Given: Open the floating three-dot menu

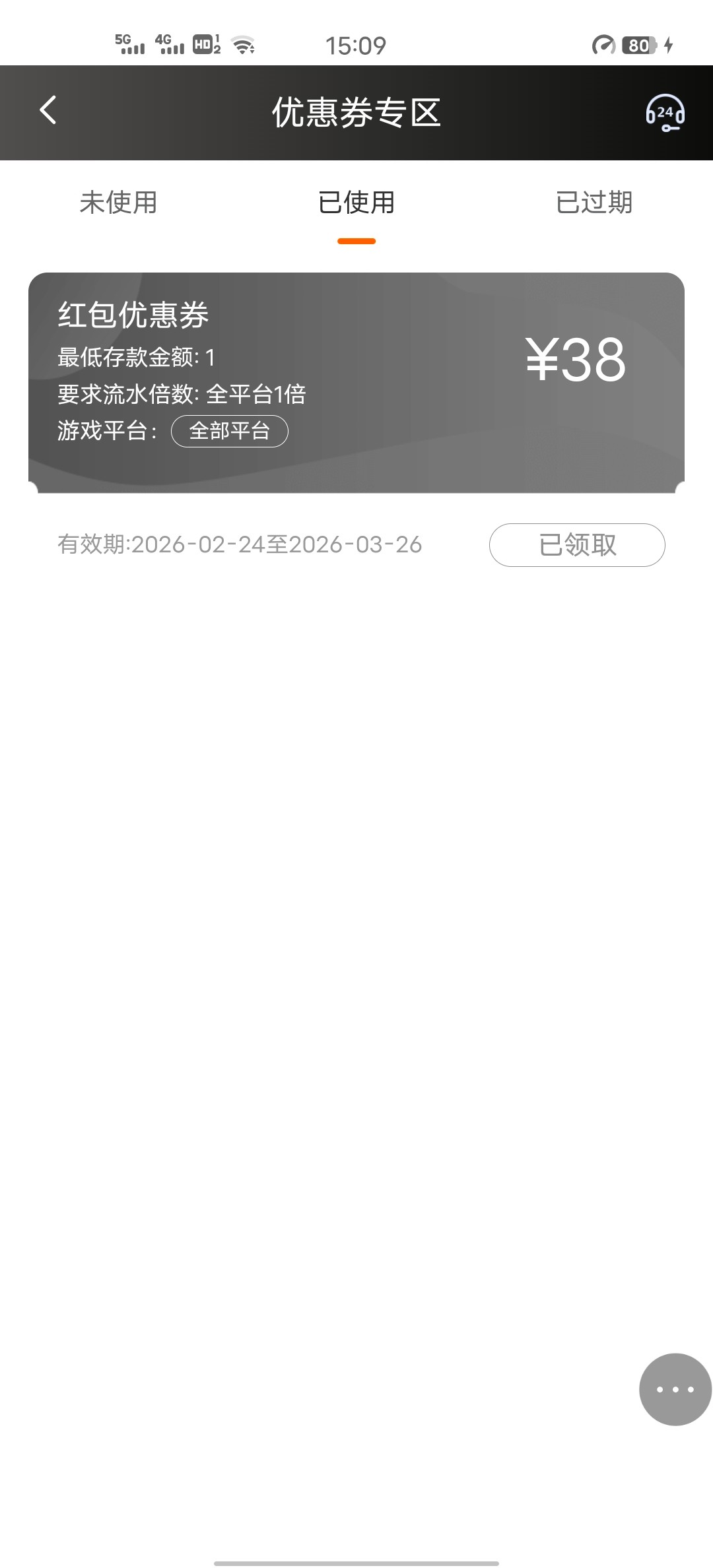Looking at the screenshot, I should (675, 1389).
